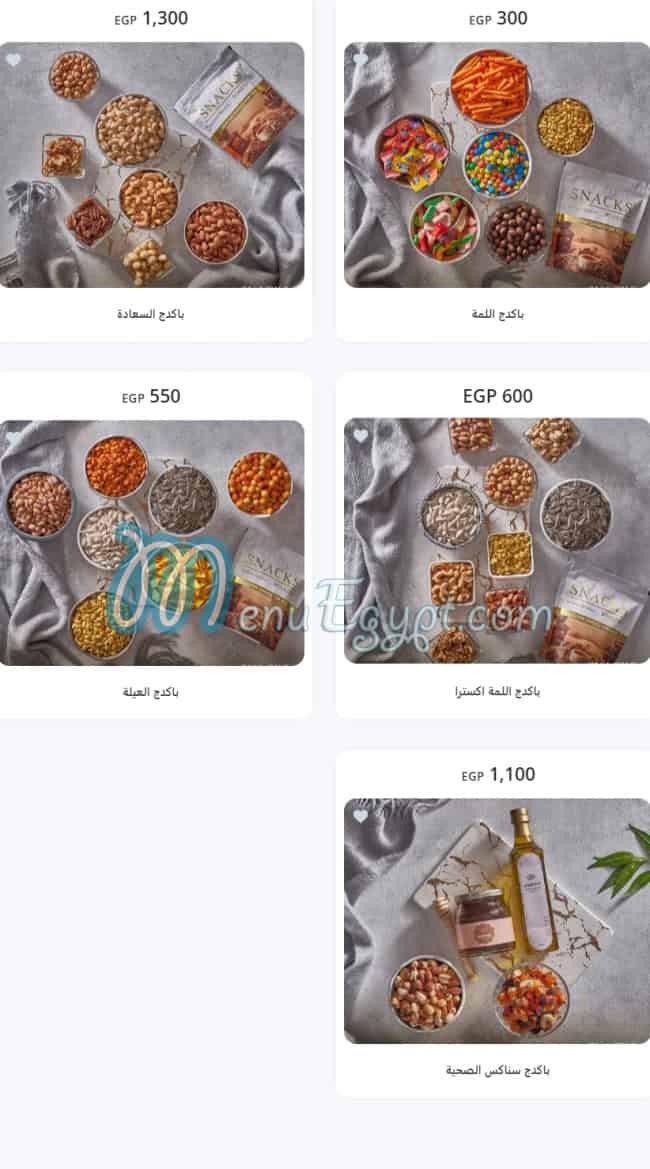Open the باكدج اللمة اكسترا product card
The width and height of the screenshot is (650, 1169).
click(x=497, y=541)
